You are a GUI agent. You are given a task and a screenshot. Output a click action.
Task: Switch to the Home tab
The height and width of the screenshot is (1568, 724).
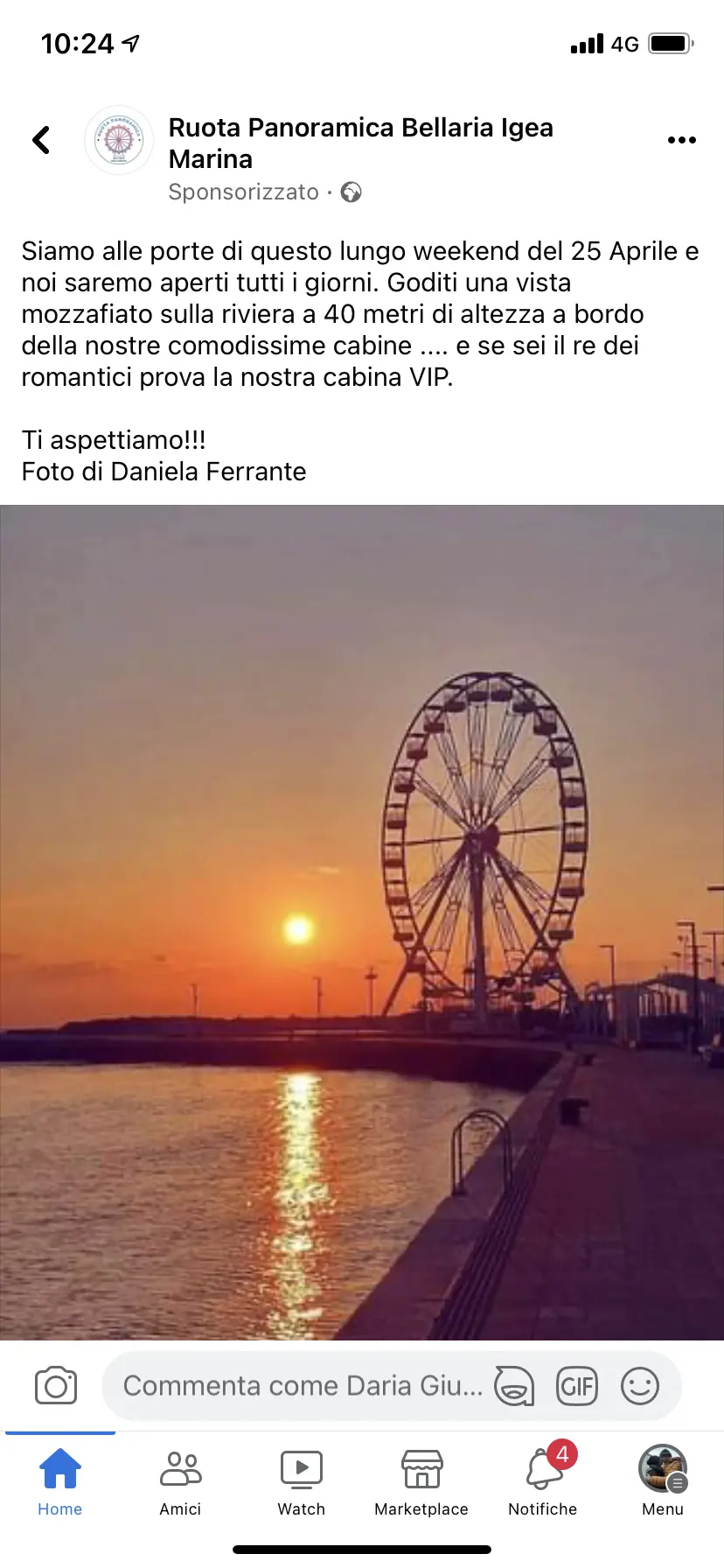point(59,1481)
